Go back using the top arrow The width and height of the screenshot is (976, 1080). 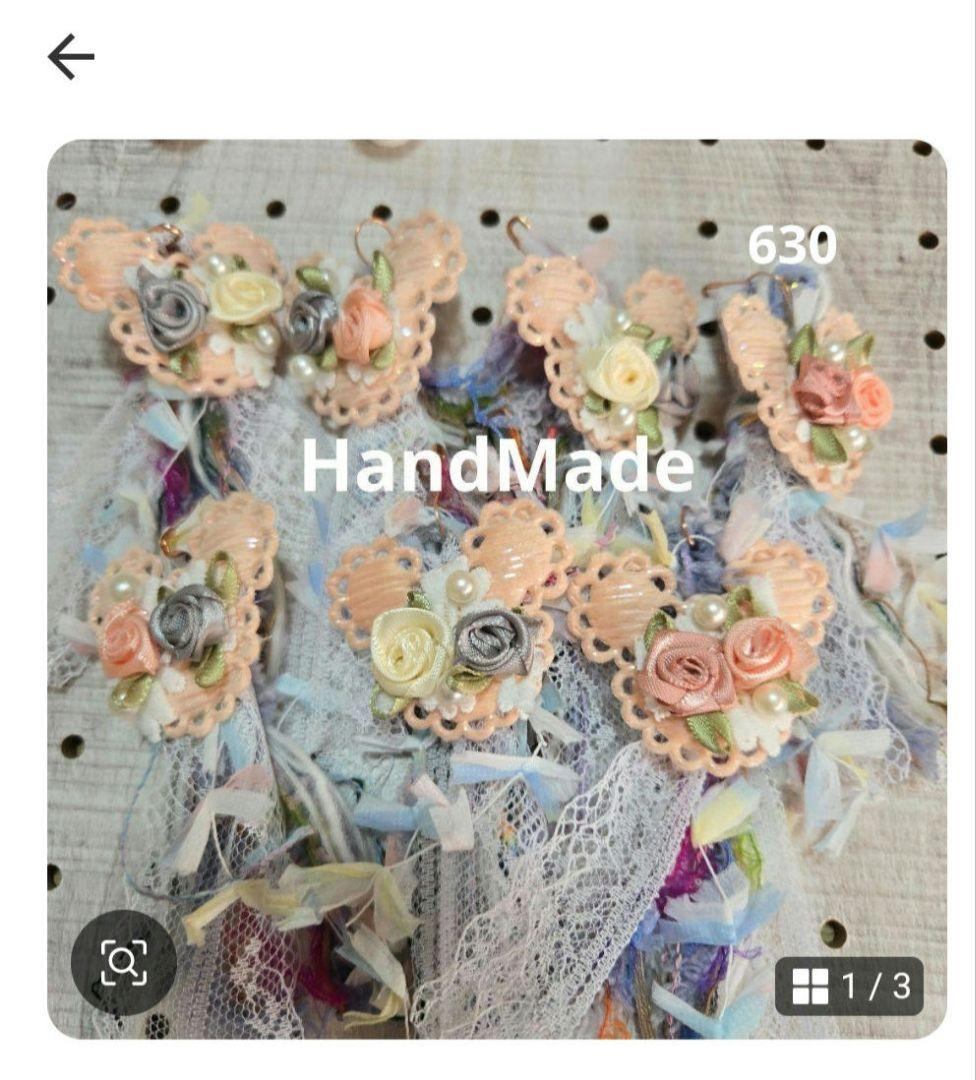click(x=71, y=57)
